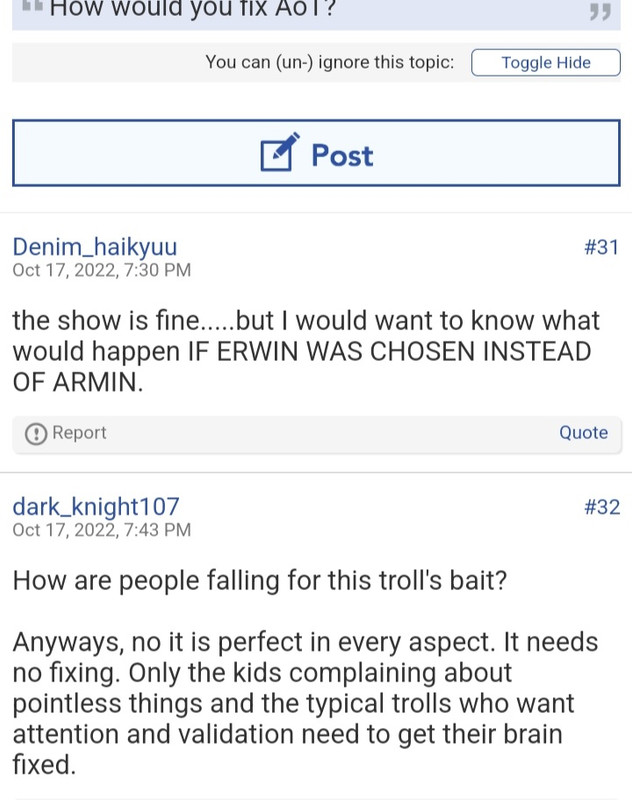Open dark_knight107's profile
The image size is (632, 800).
point(96,507)
